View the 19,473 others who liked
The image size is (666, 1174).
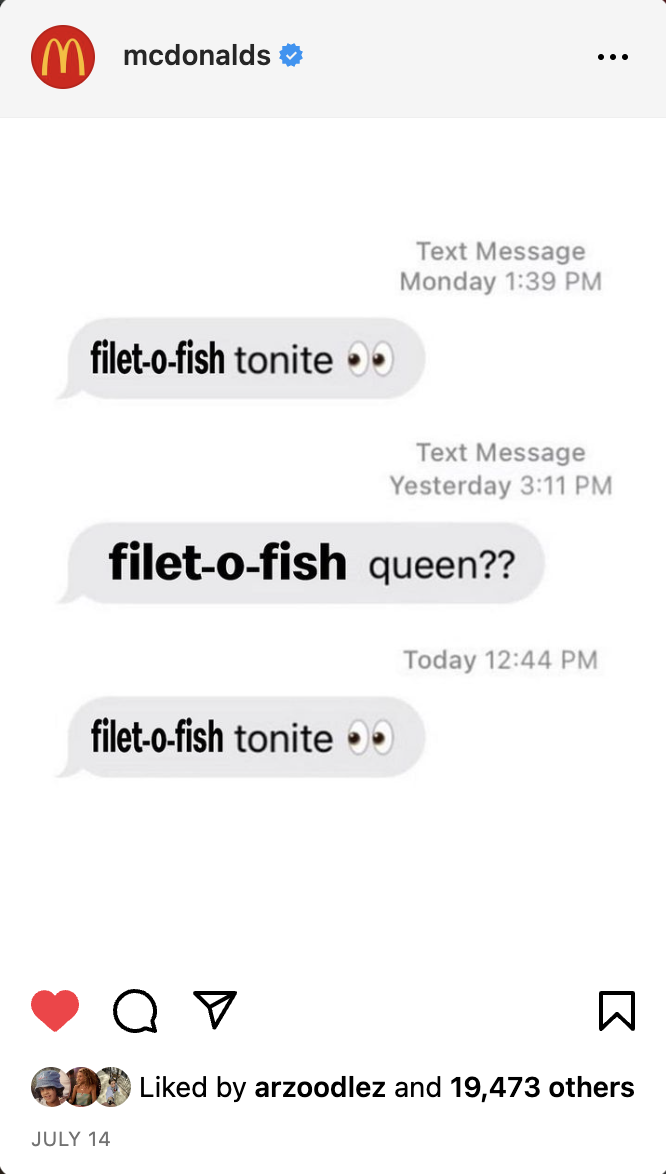[x=541, y=1087]
